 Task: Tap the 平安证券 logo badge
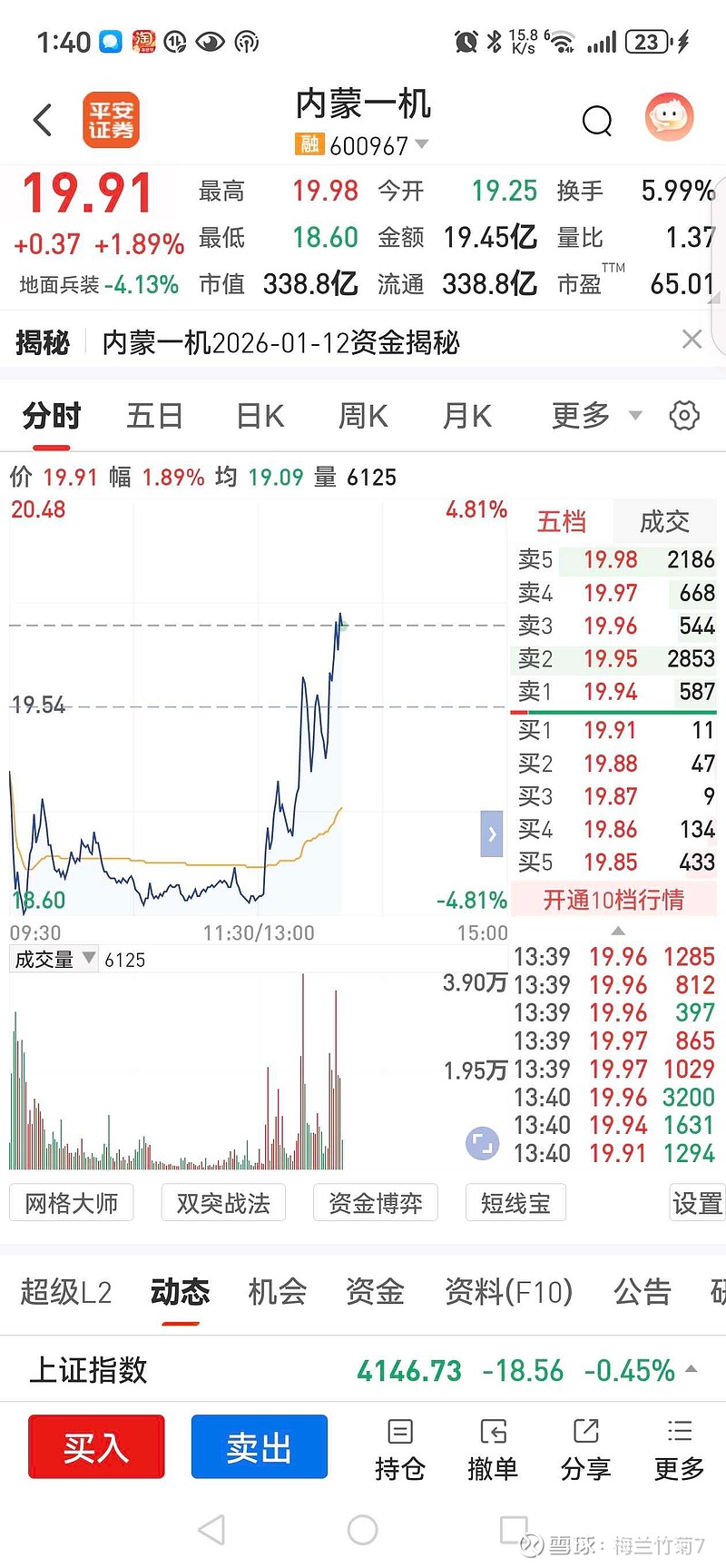point(111,119)
